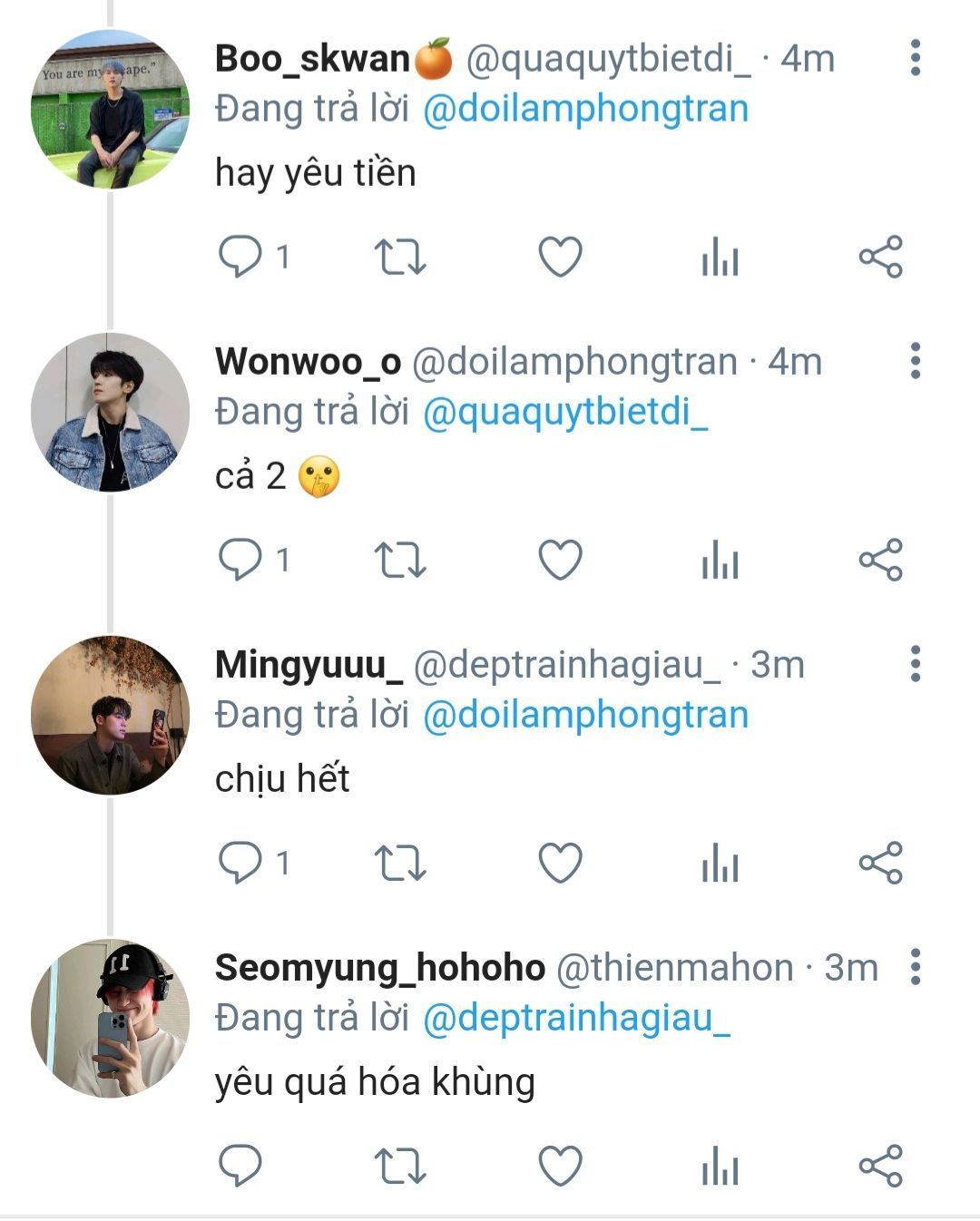Image resolution: width=980 pixels, height=1221 pixels.
Task: Like Boo_skwan's reply "hay yêu tiền"
Action: coord(560,258)
